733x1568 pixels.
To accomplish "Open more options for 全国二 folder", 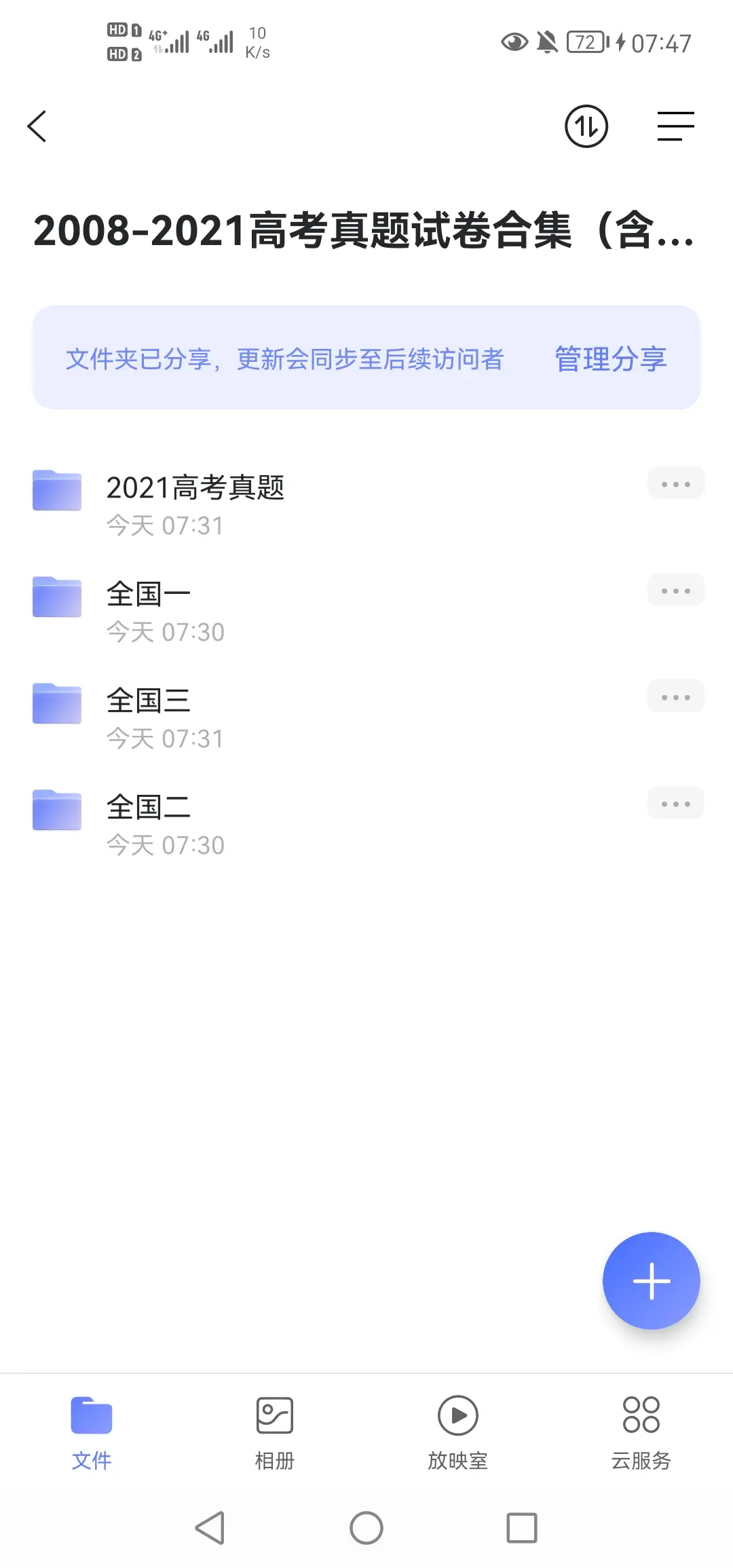I will (x=675, y=803).
